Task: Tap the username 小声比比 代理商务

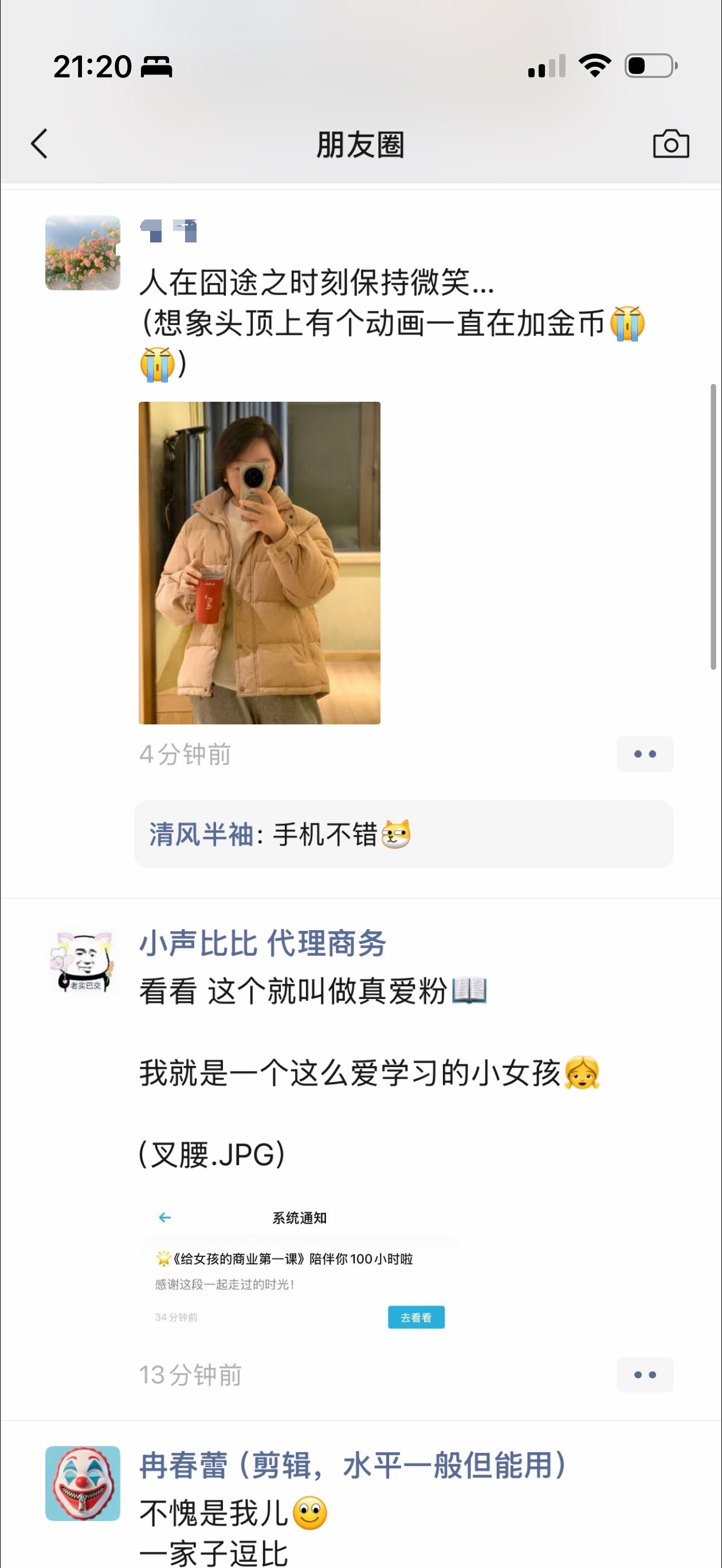Action: point(264,944)
